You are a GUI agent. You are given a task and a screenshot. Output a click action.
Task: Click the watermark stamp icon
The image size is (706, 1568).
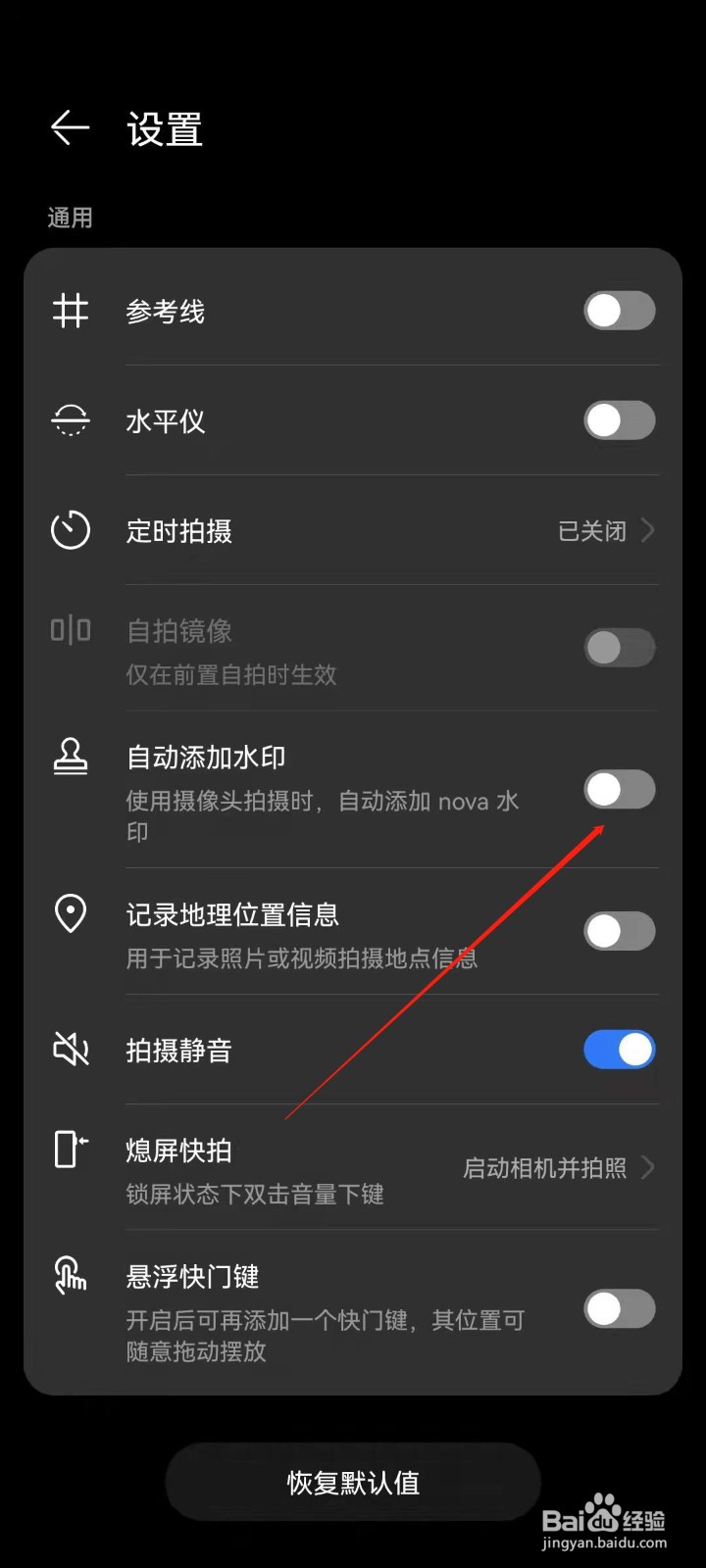[x=70, y=756]
